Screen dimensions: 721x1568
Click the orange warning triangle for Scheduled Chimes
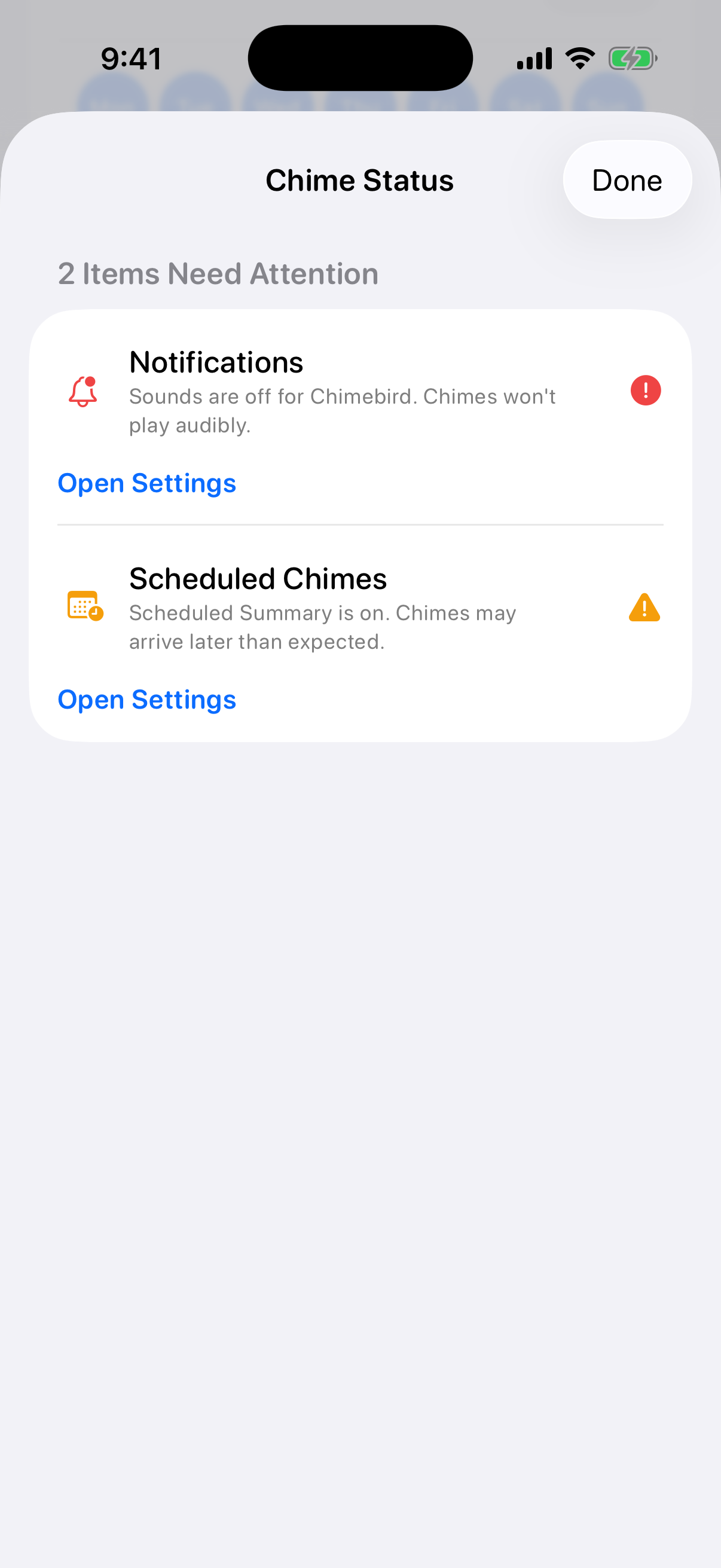644,609
